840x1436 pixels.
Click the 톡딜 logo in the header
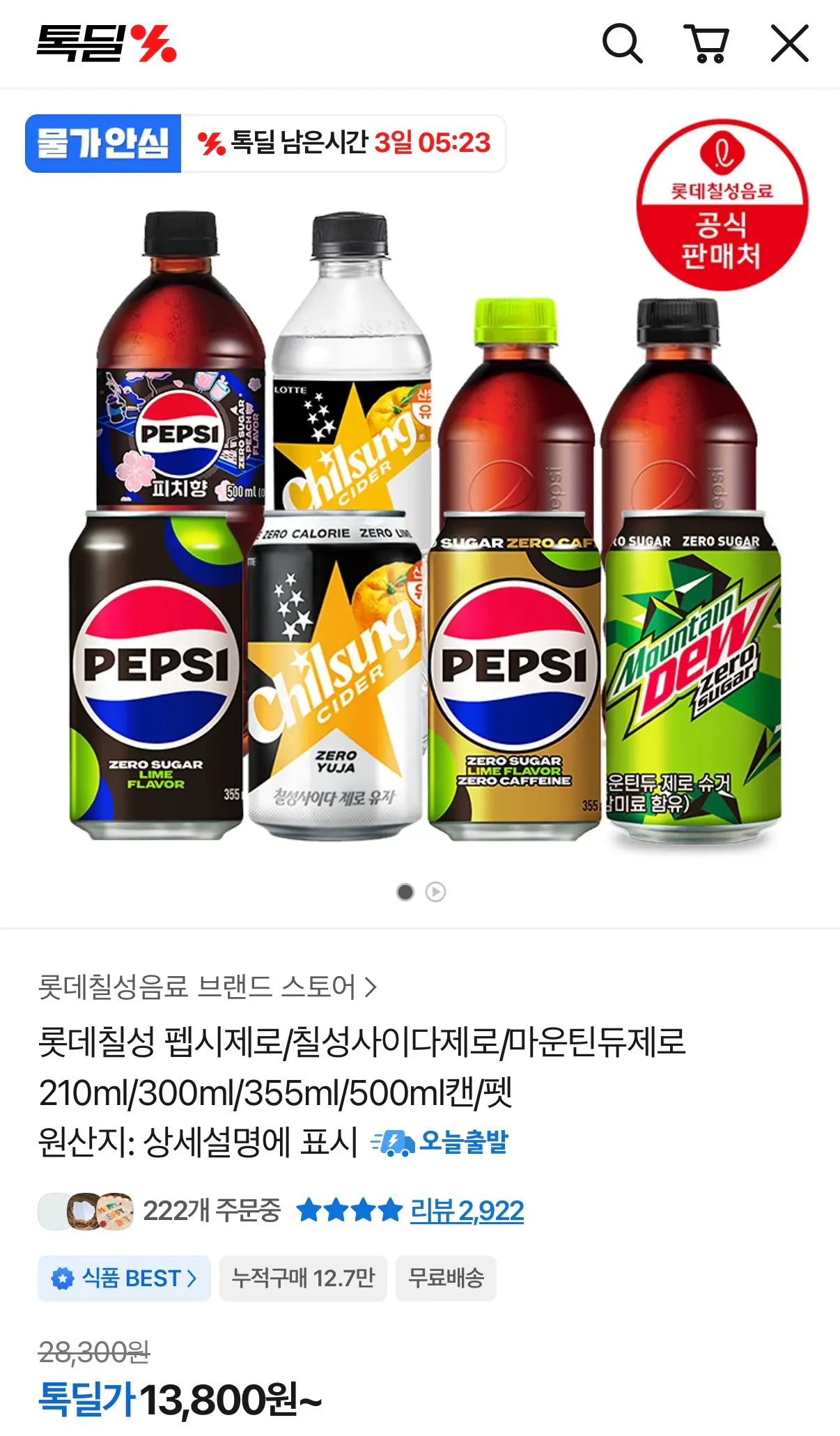(x=103, y=42)
